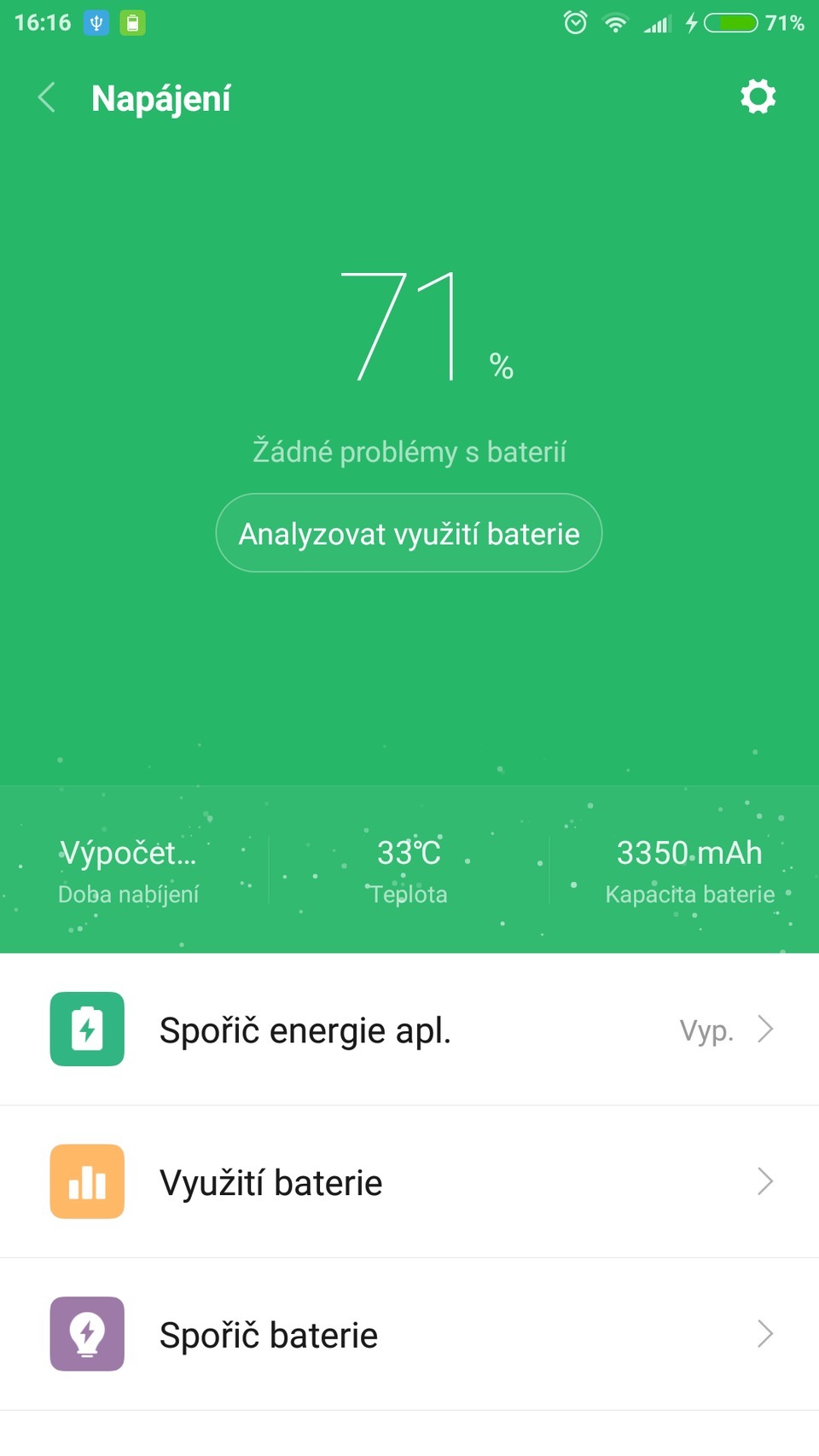Tap the green battery app icon in status bar
The height and width of the screenshot is (1456, 819).
pyautogui.click(x=133, y=22)
